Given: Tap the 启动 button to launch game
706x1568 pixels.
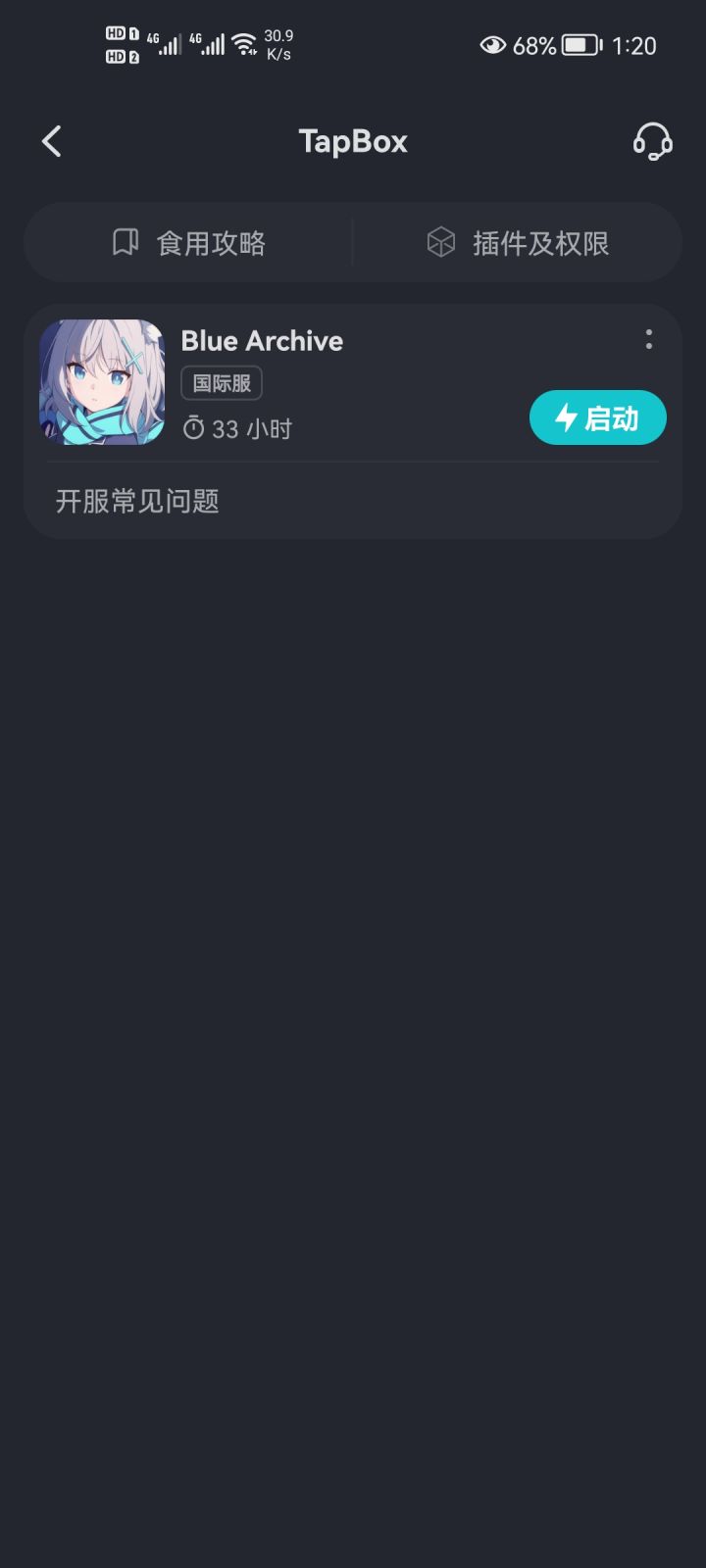Looking at the screenshot, I should 597,417.
